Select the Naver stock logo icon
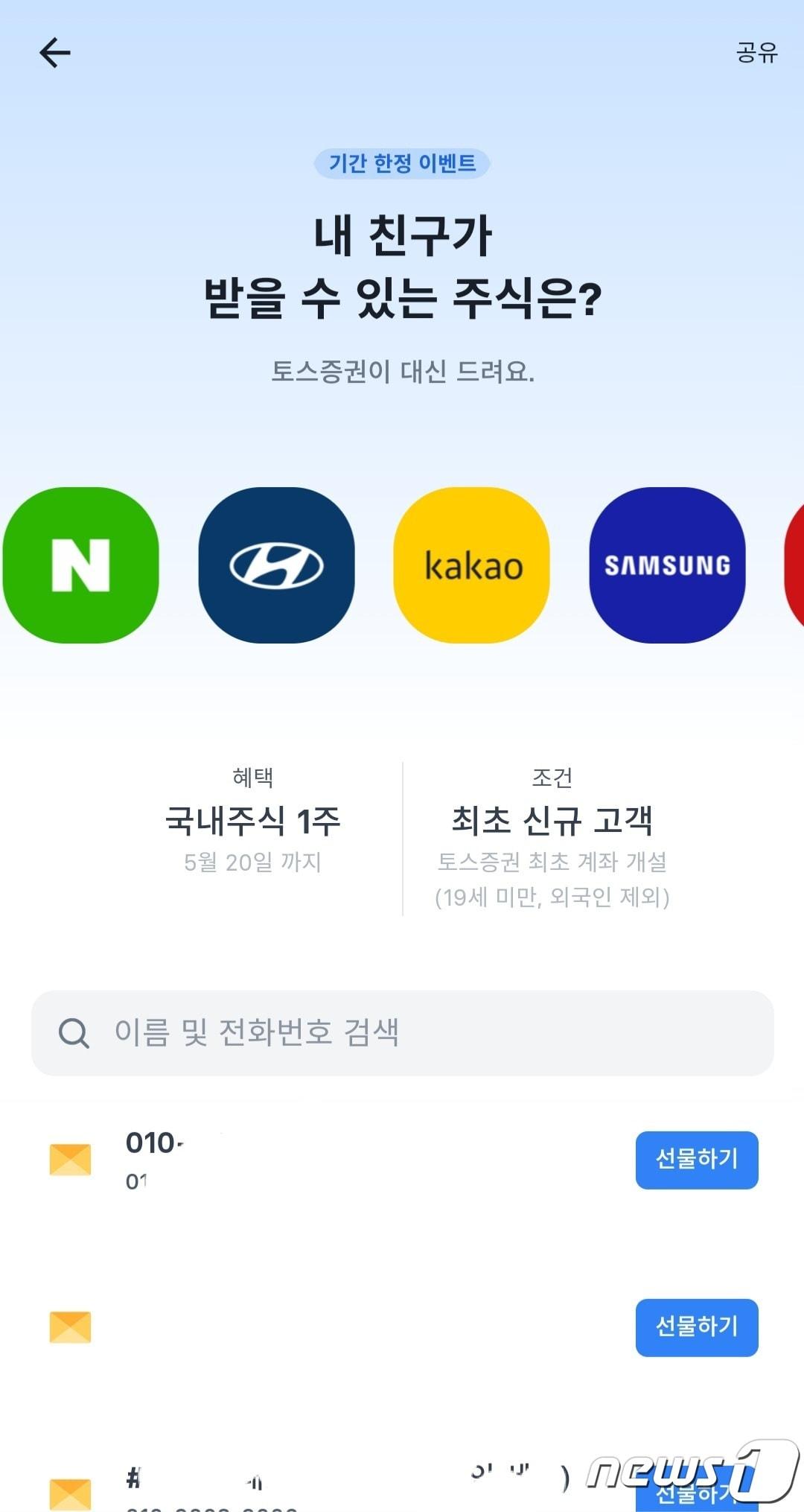This screenshot has width=804, height=1512. click(x=82, y=566)
